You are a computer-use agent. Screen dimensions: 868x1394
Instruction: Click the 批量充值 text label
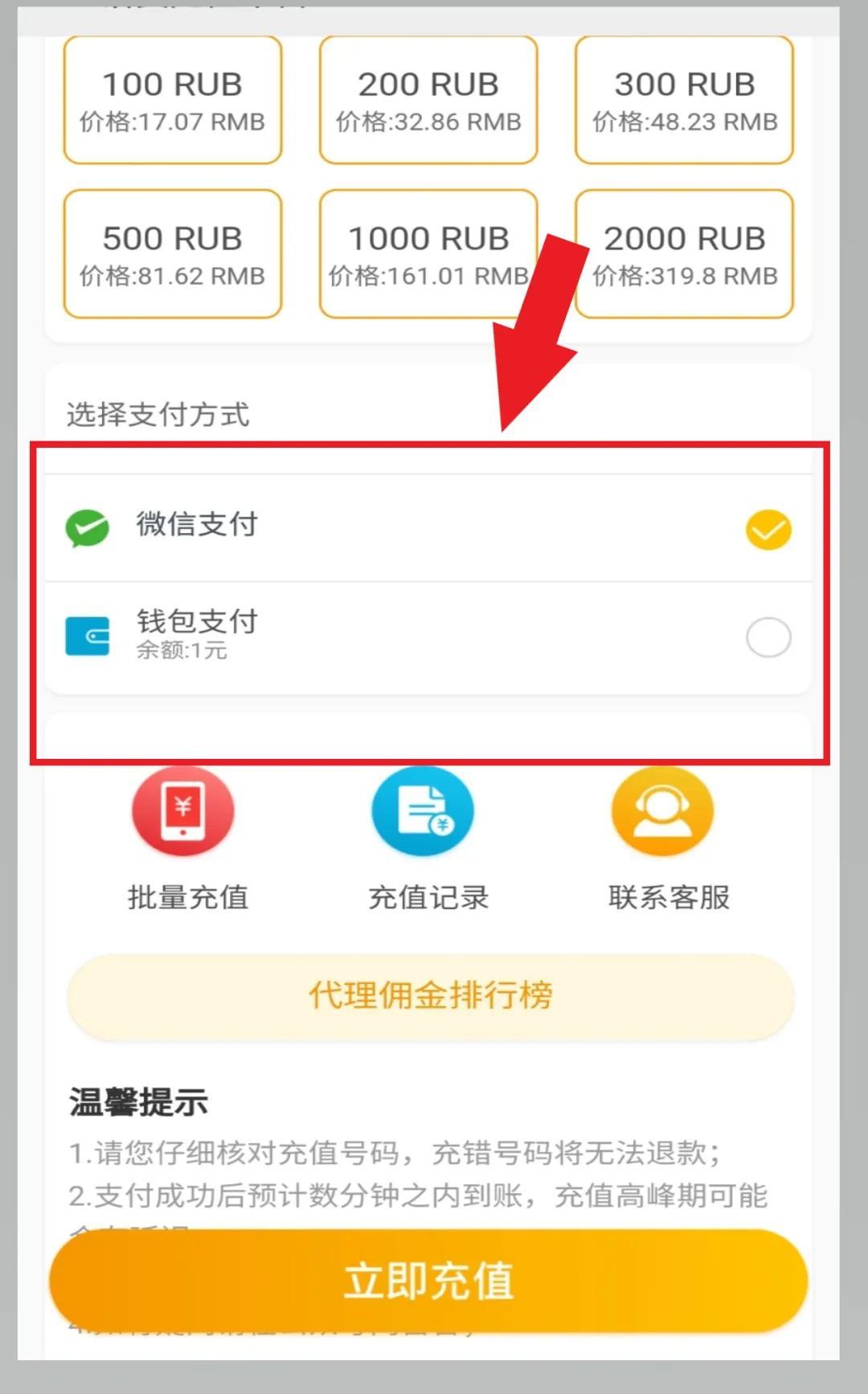(187, 898)
